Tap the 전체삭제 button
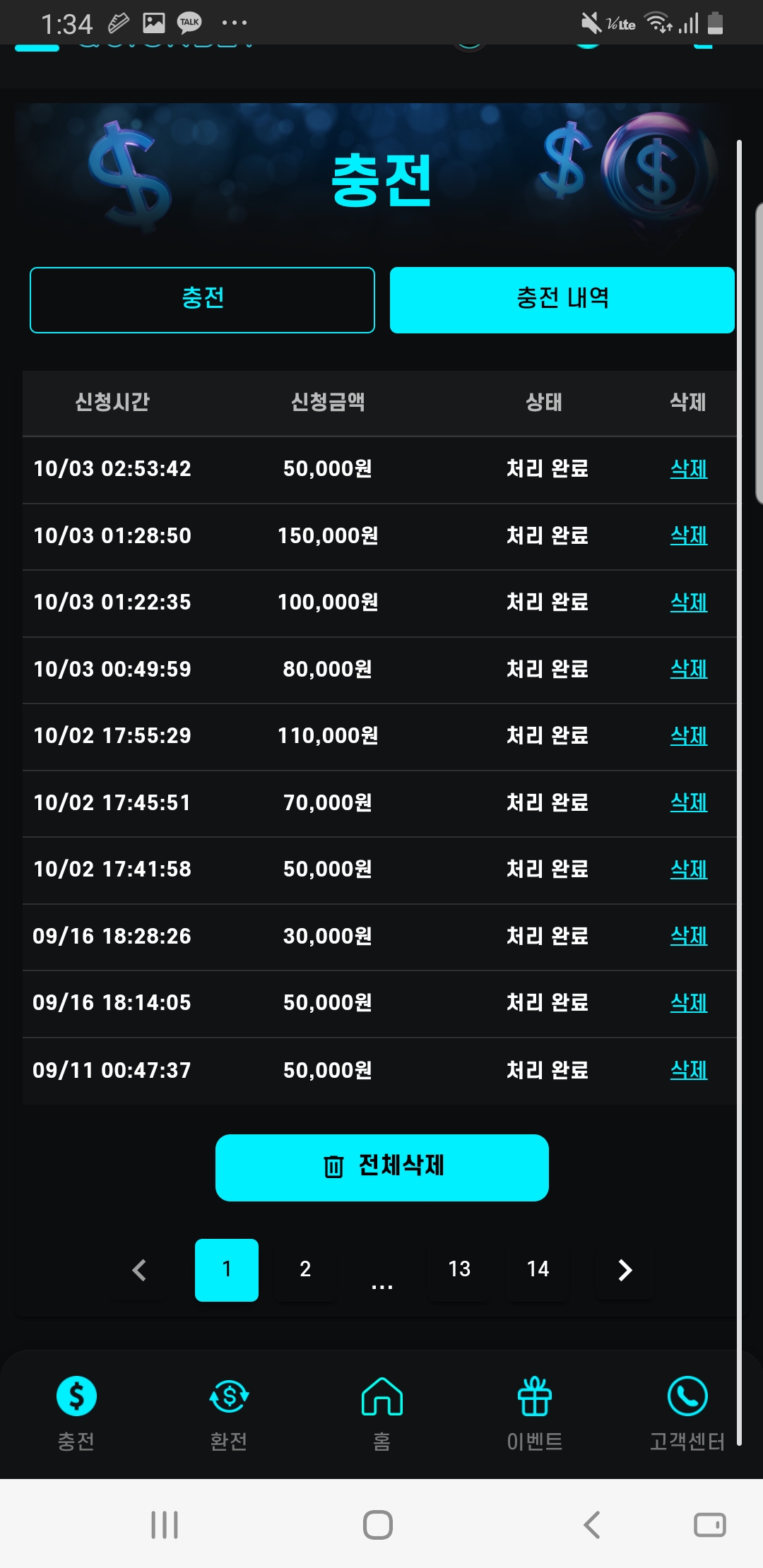This screenshot has width=763, height=1568. [x=382, y=1168]
